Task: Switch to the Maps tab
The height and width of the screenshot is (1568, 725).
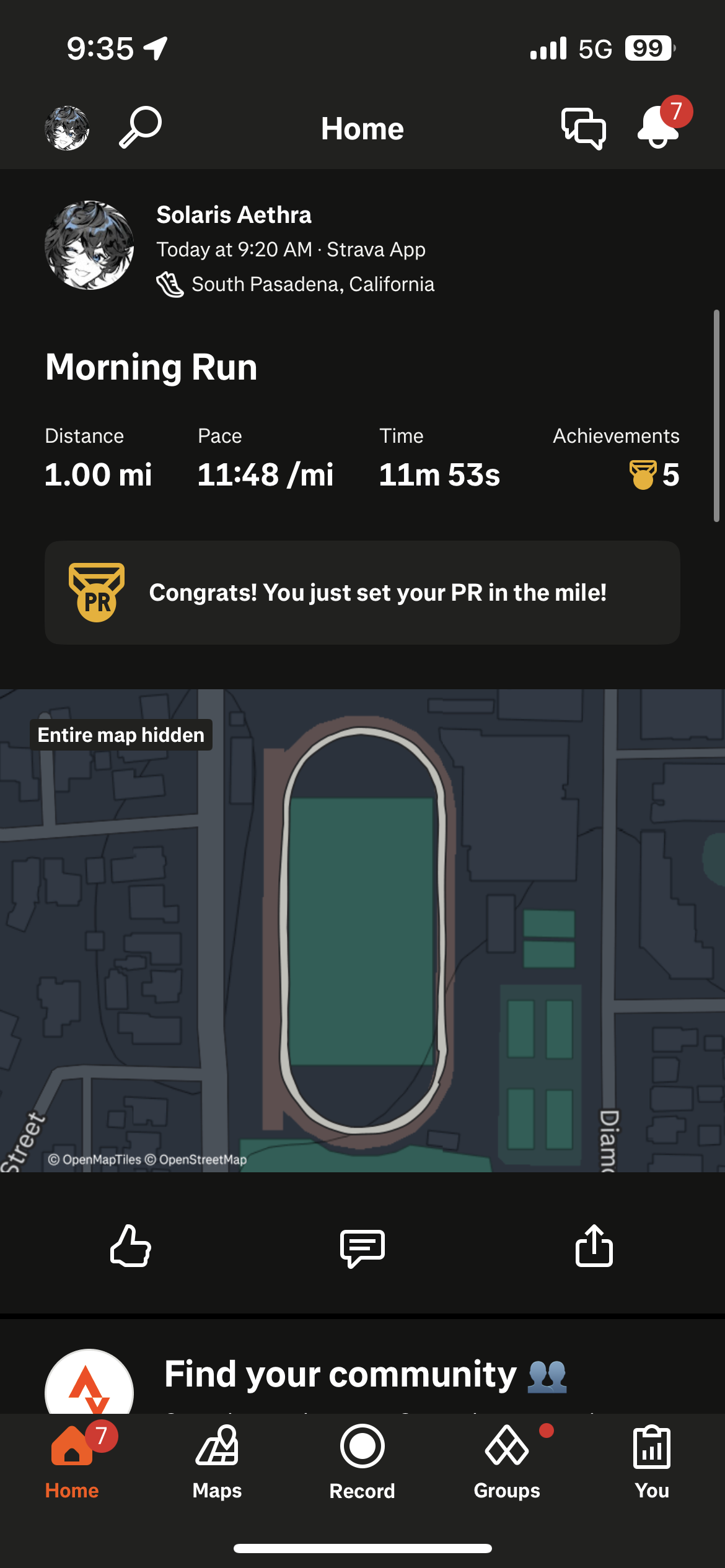Action: pos(217,1461)
